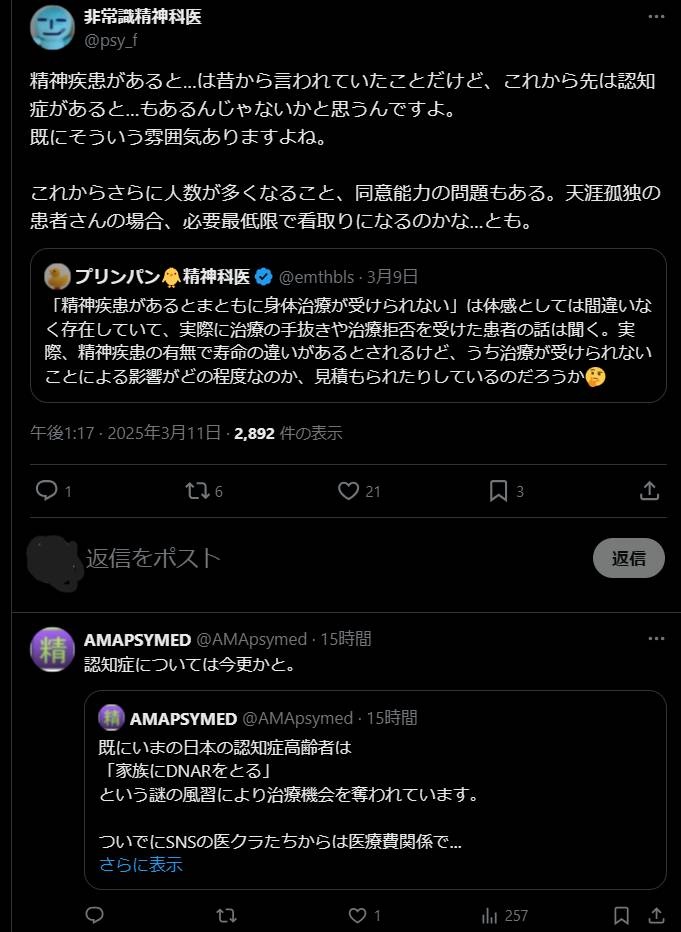Reply to AMAPSYMED's comment

[94, 915]
